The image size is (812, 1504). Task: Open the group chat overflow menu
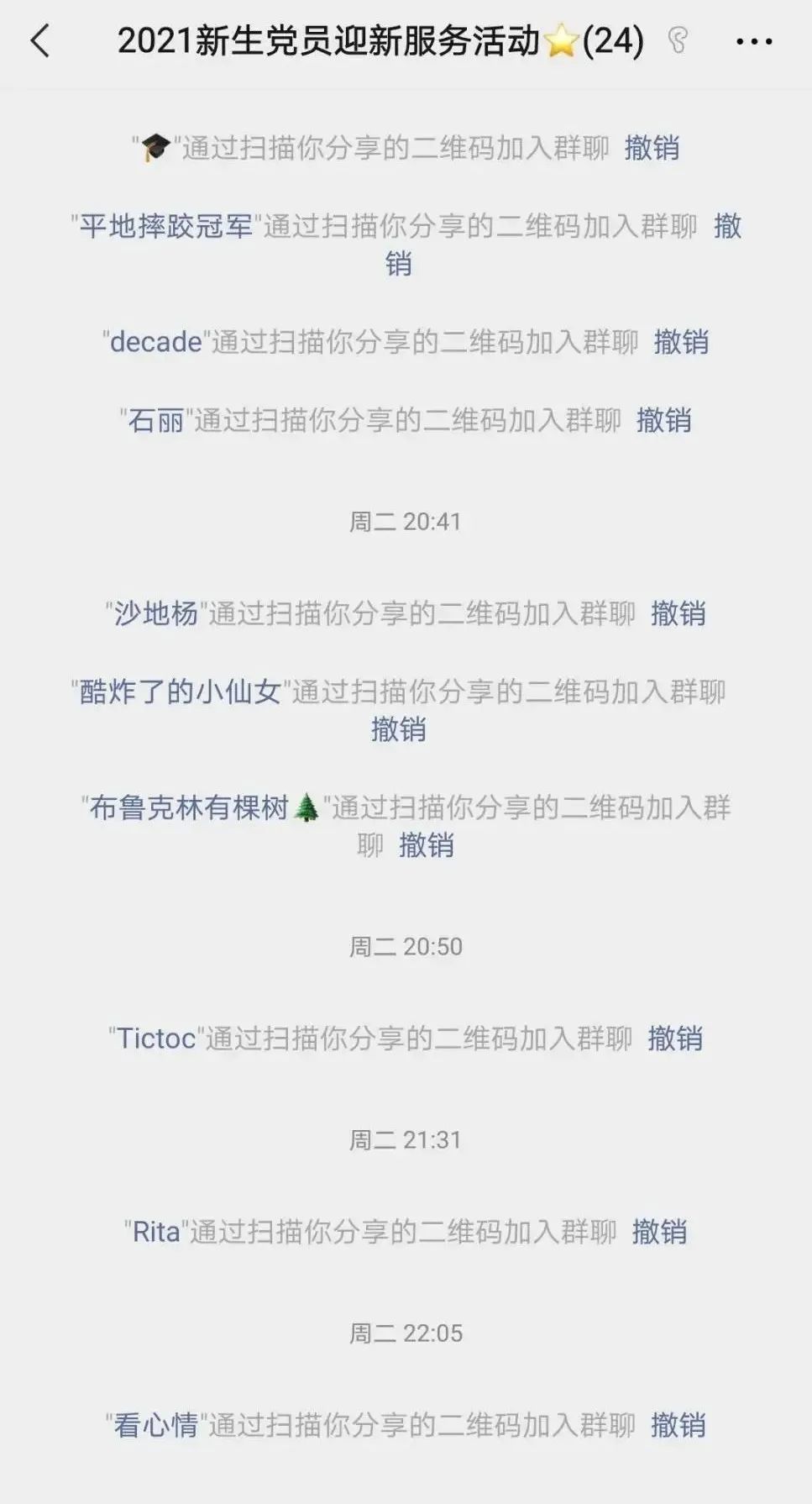tap(753, 41)
